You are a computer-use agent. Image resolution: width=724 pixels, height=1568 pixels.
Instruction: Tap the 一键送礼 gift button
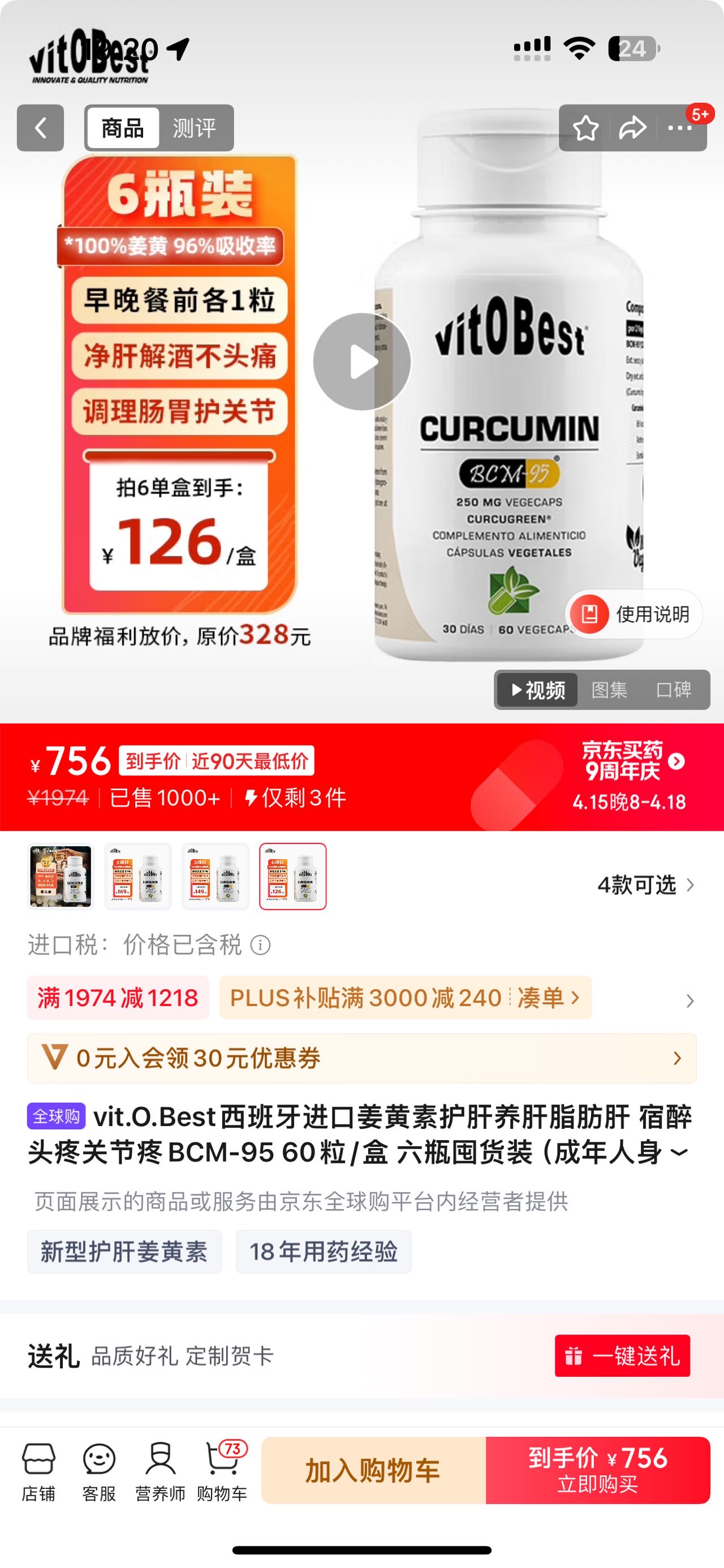pos(622,1355)
